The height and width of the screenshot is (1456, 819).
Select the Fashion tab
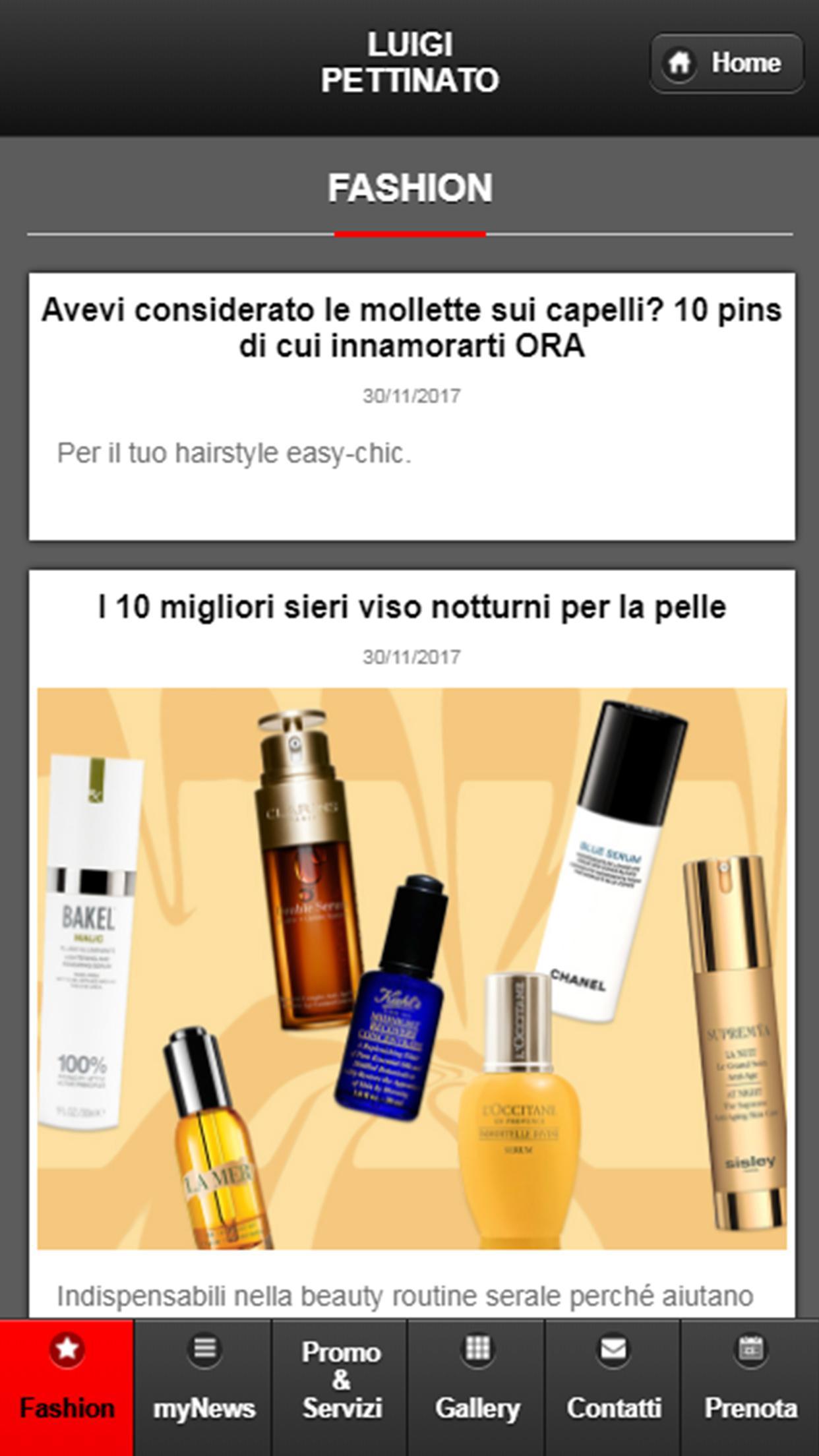[x=67, y=1386]
